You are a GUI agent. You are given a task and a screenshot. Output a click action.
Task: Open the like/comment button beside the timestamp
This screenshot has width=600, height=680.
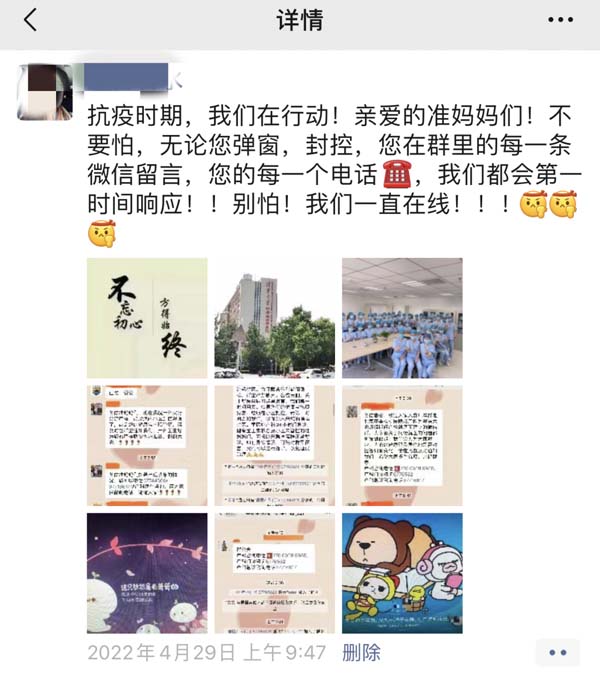click(x=557, y=653)
